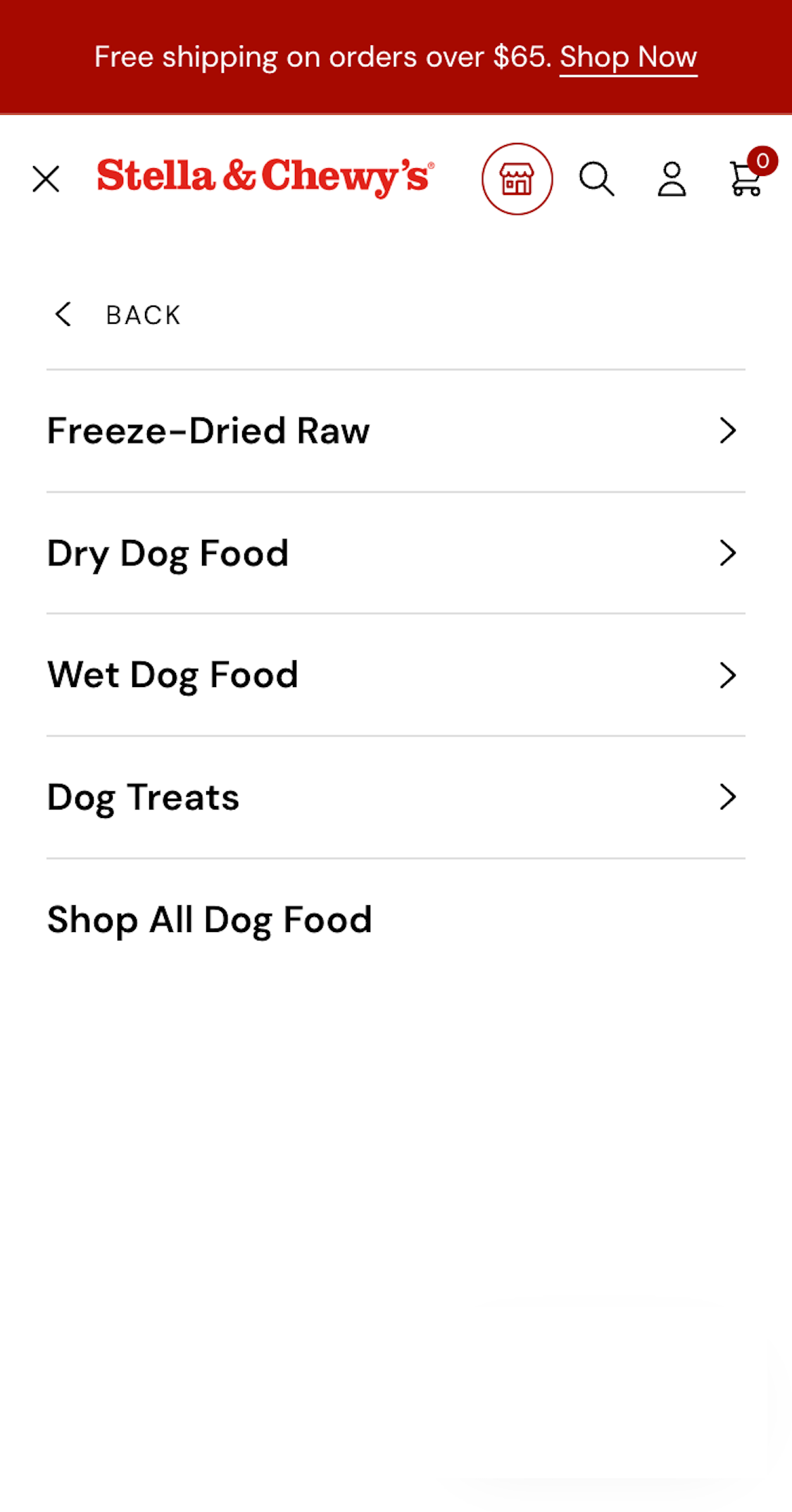
Task: Click the Wet Dog Food row
Action: click(x=172, y=674)
